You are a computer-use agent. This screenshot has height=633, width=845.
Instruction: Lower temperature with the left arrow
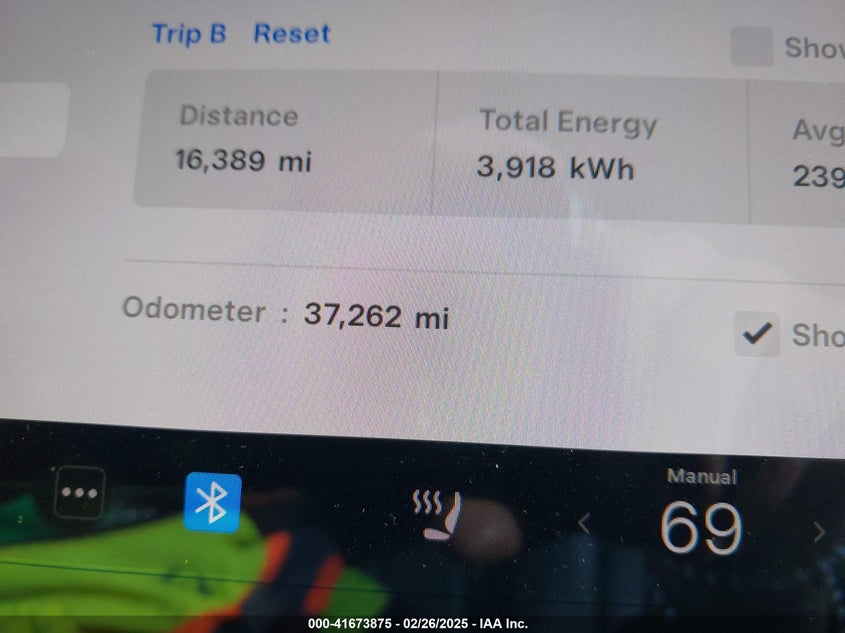click(x=584, y=525)
